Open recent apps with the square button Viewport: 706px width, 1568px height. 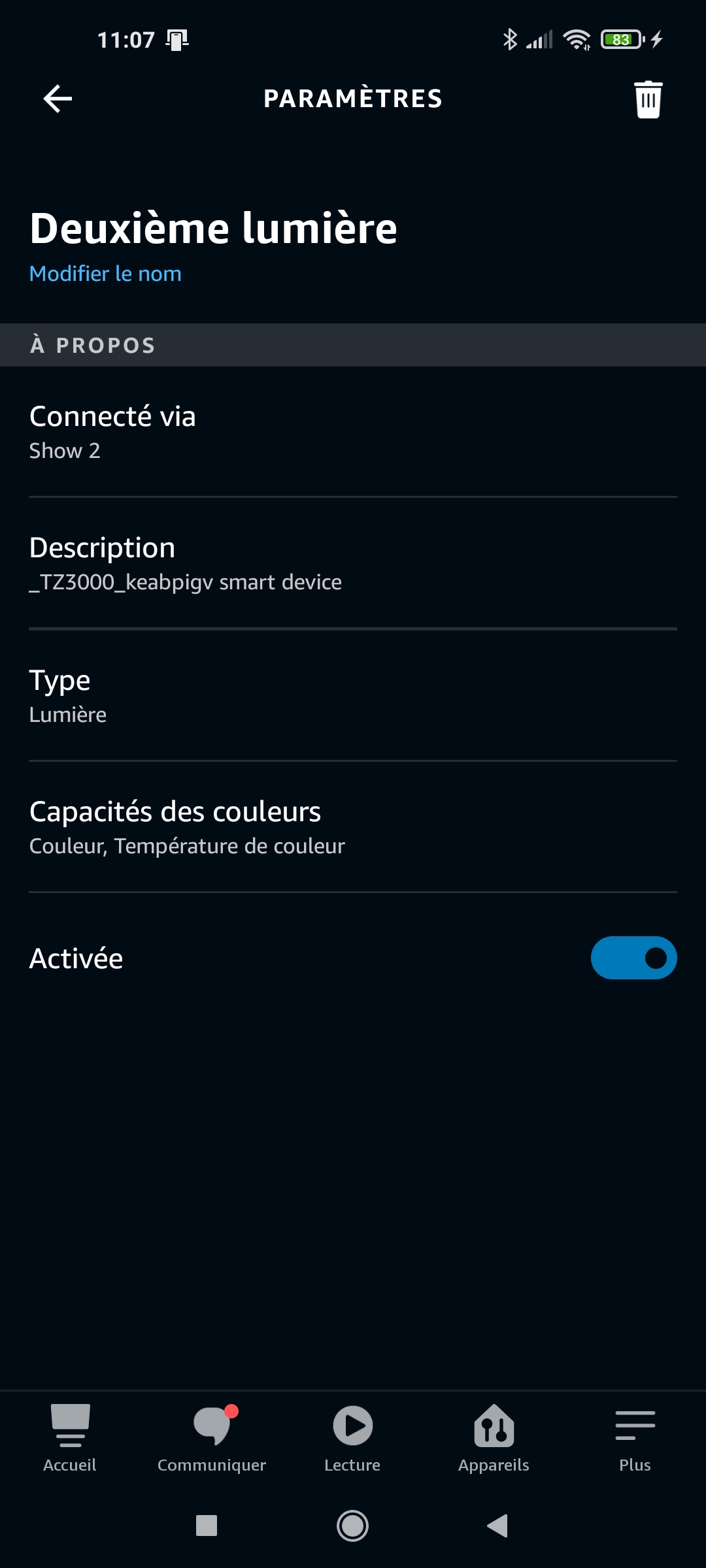[x=207, y=1526]
